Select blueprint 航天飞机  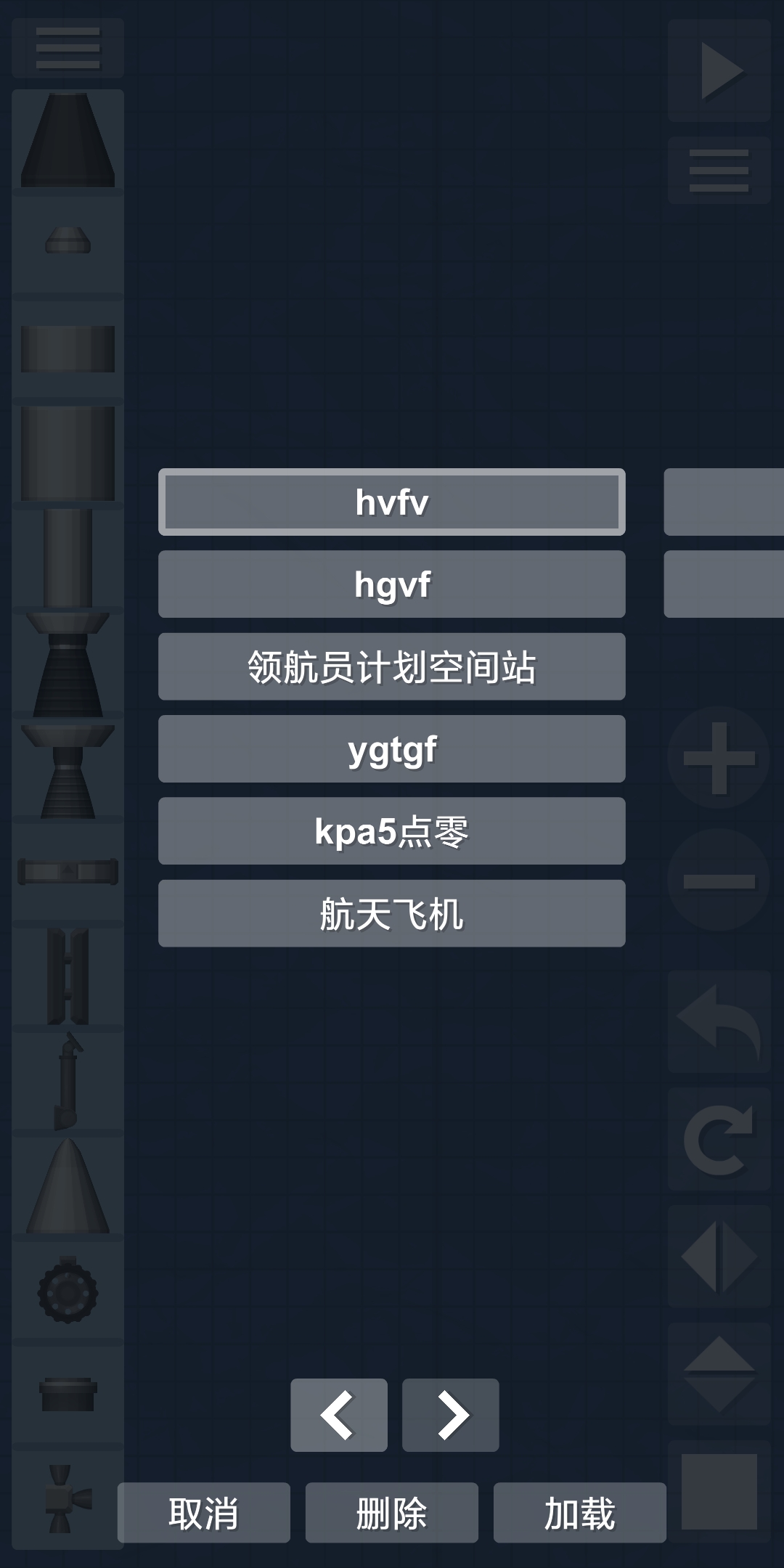tap(391, 913)
